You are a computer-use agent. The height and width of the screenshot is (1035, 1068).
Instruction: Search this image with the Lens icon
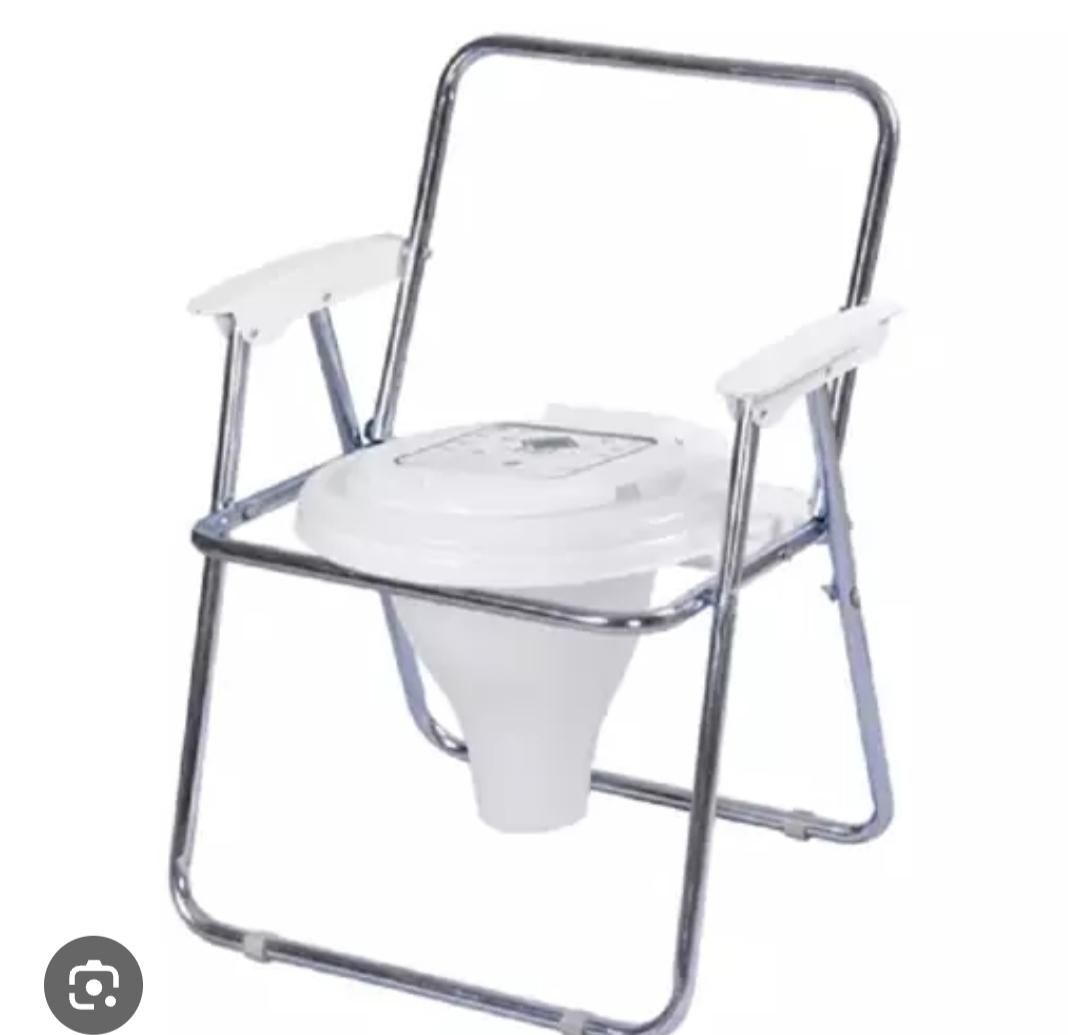pos(93,985)
